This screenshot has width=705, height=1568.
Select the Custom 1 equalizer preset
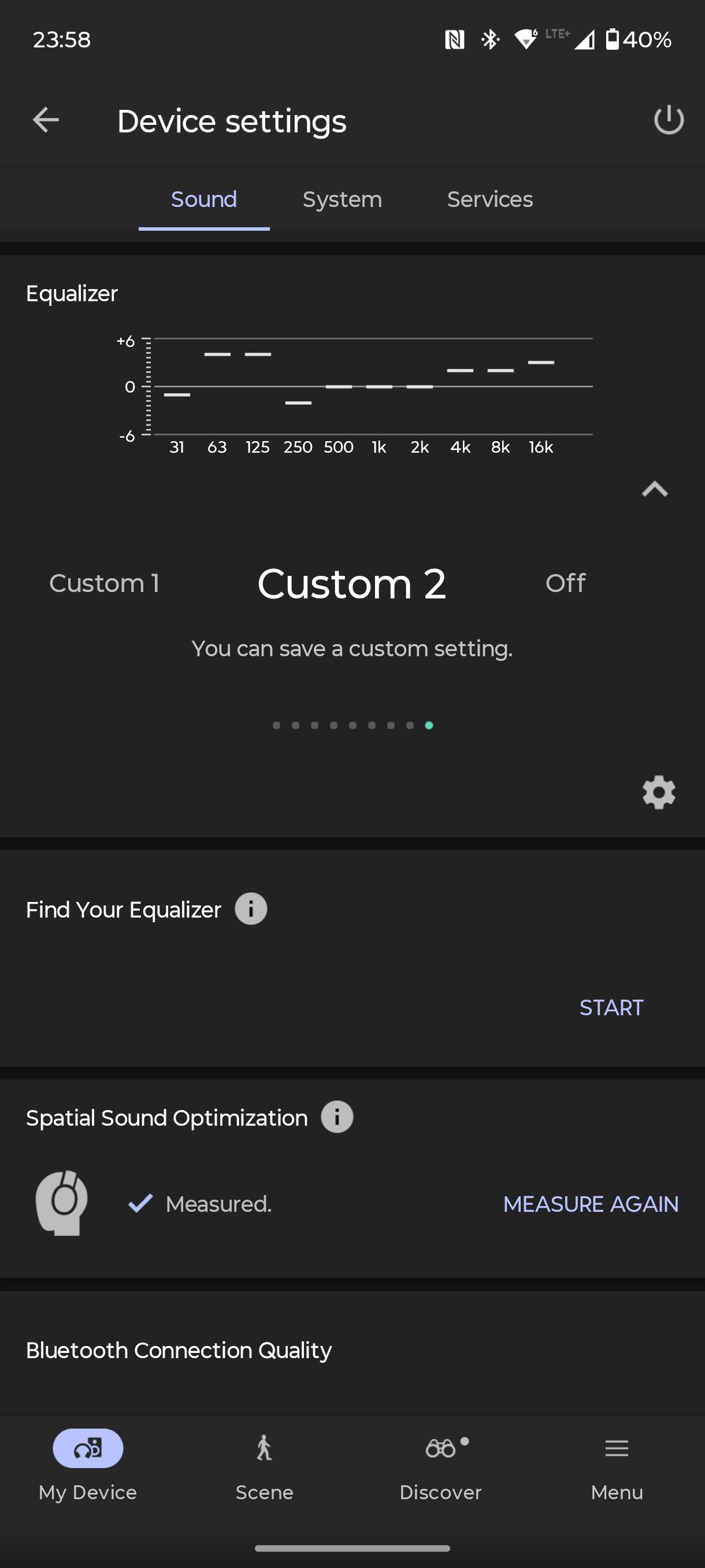click(104, 583)
